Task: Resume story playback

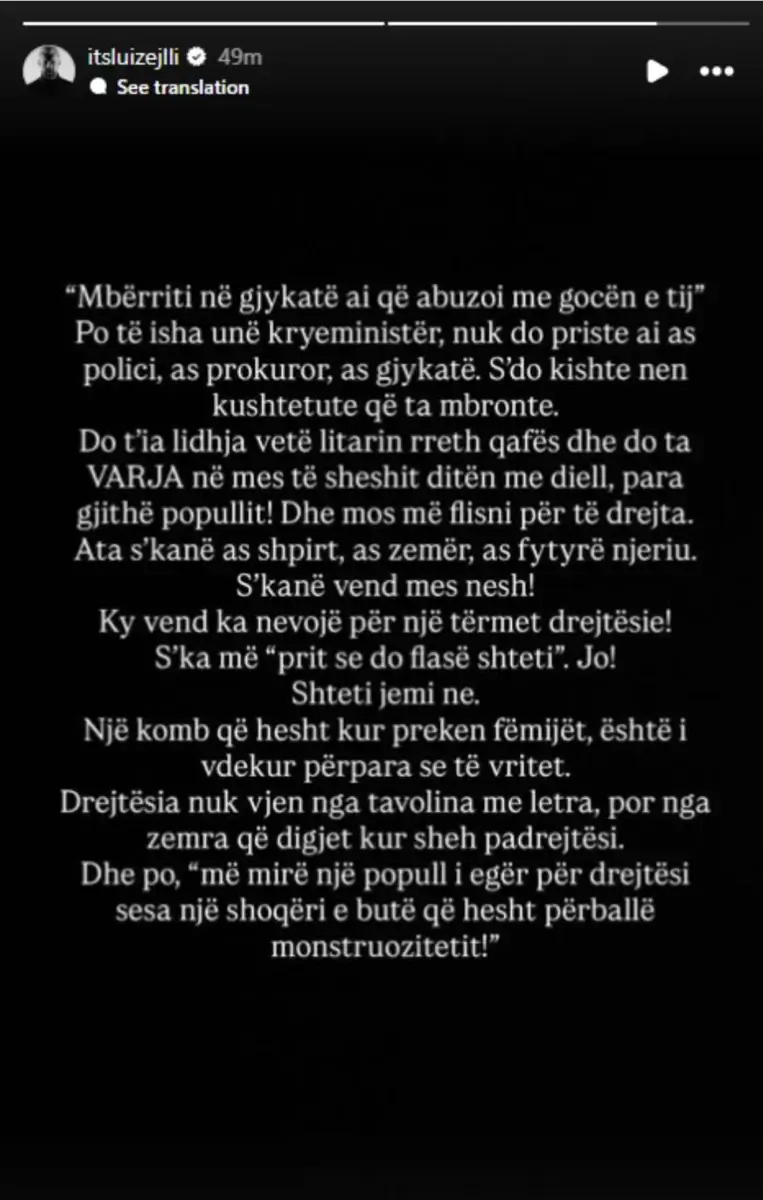Action: coord(657,71)
